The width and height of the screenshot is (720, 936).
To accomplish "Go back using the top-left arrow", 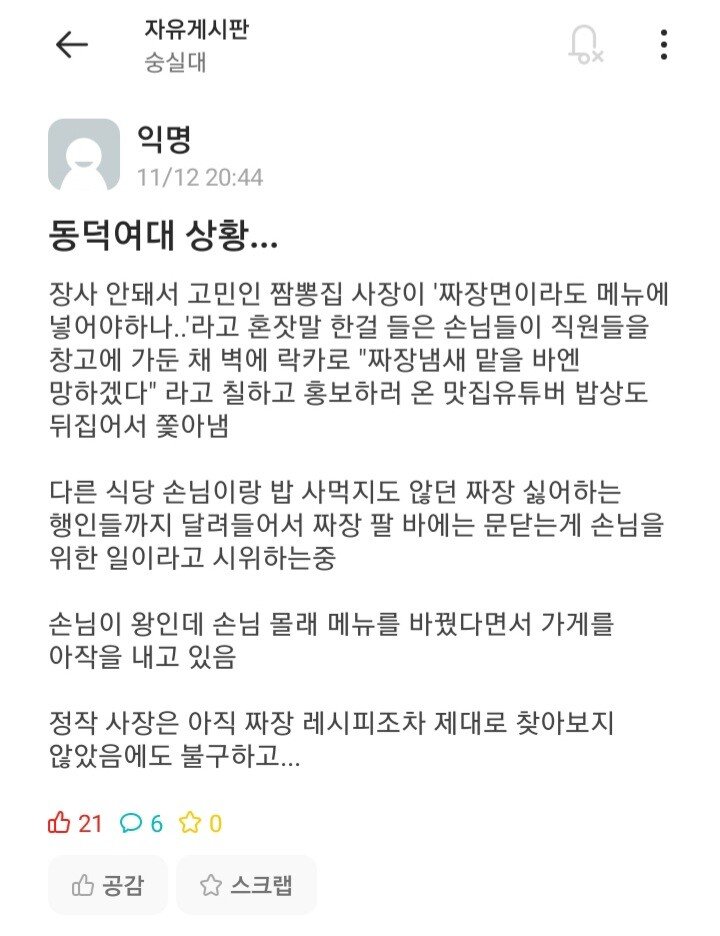I will click(x=72, y=44).
